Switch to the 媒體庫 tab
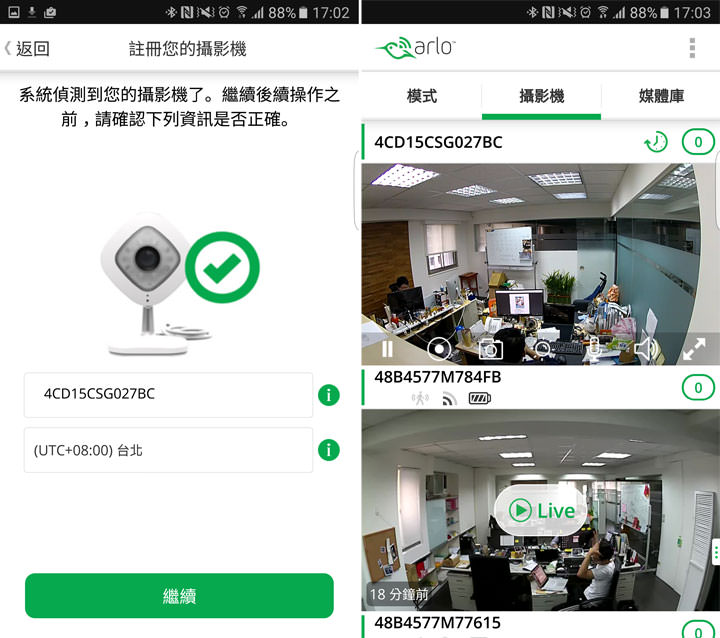This screenshot has width=720, height=638. point(661,97)
